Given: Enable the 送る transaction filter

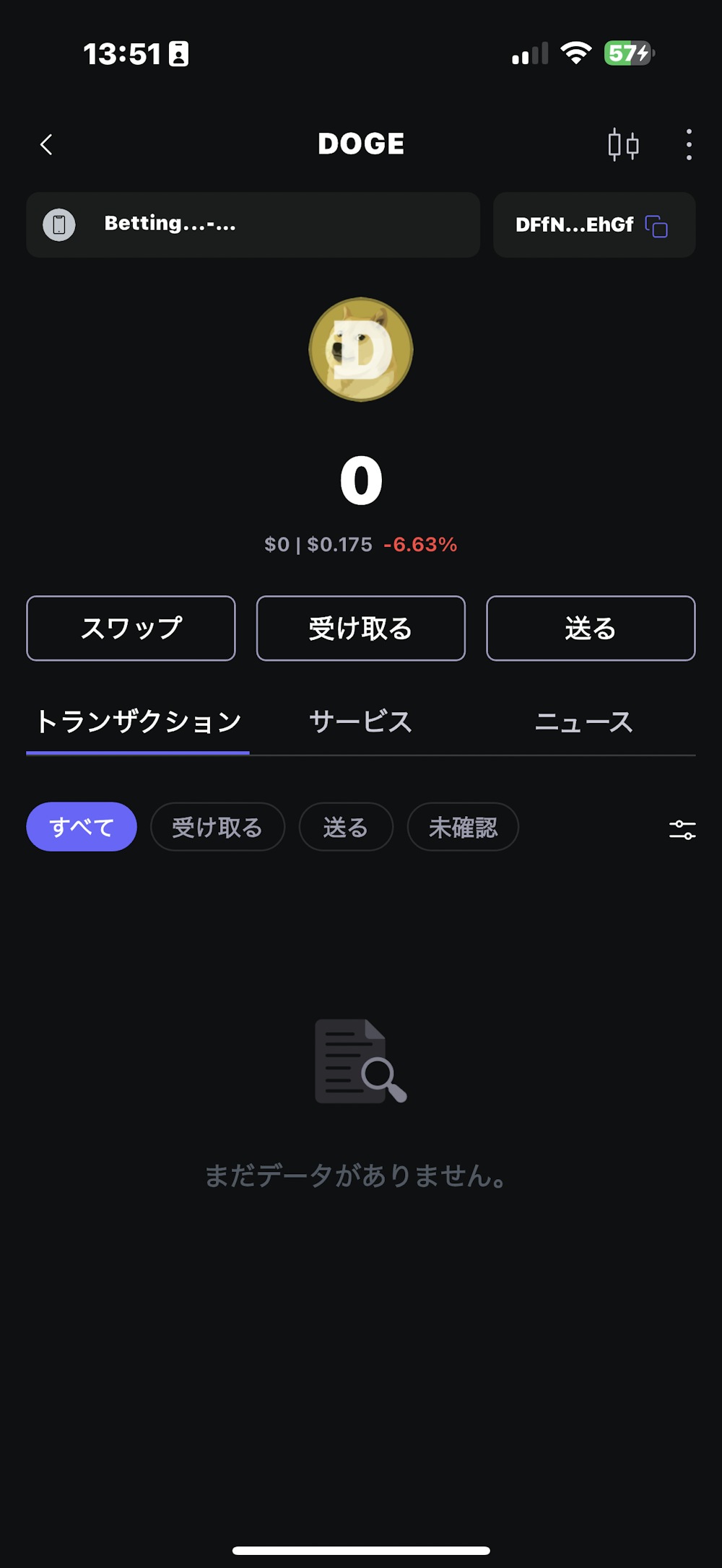Looking at the screenshot, I should click(x=346, y=828).
